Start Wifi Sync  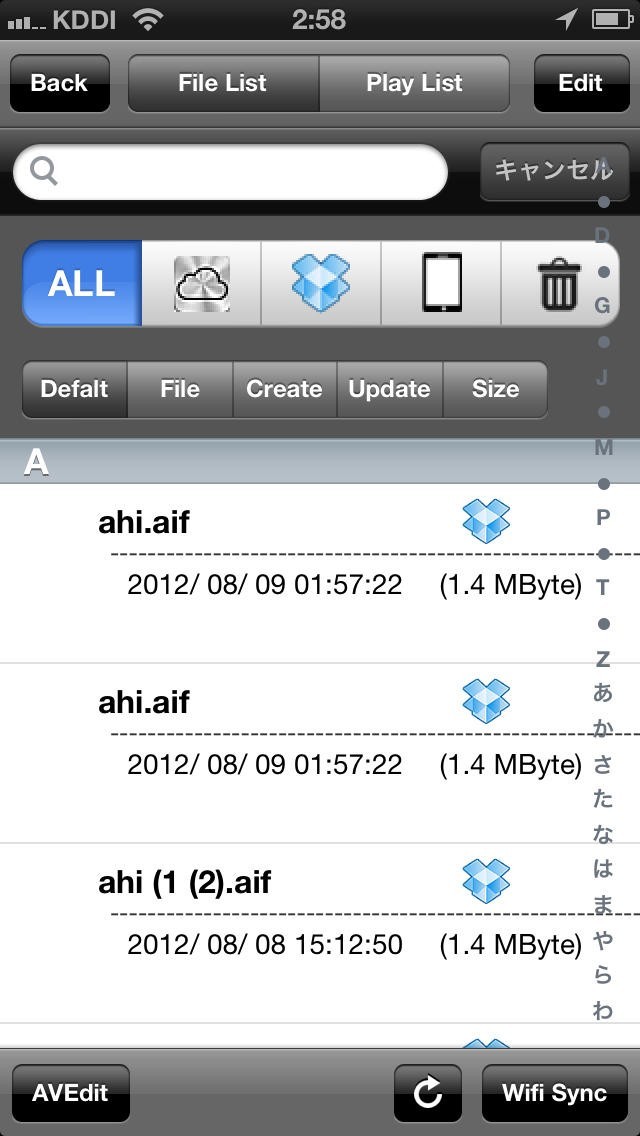[x=554, y=1093]
